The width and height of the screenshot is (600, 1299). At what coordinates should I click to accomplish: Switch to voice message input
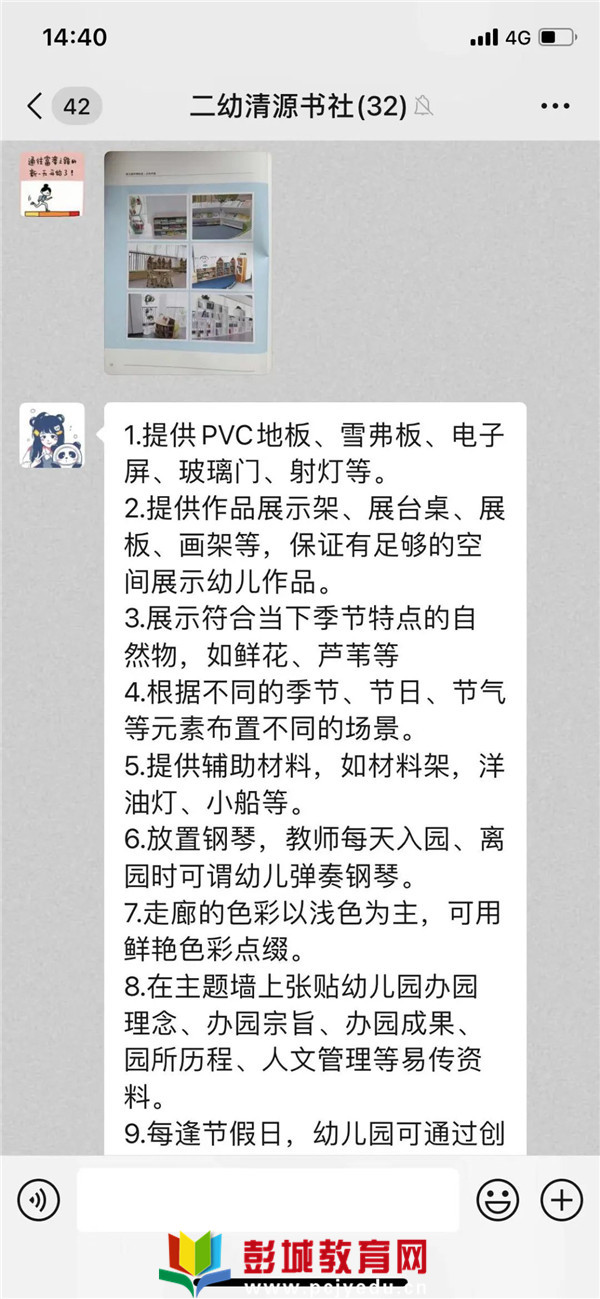tap(38, 1199)
